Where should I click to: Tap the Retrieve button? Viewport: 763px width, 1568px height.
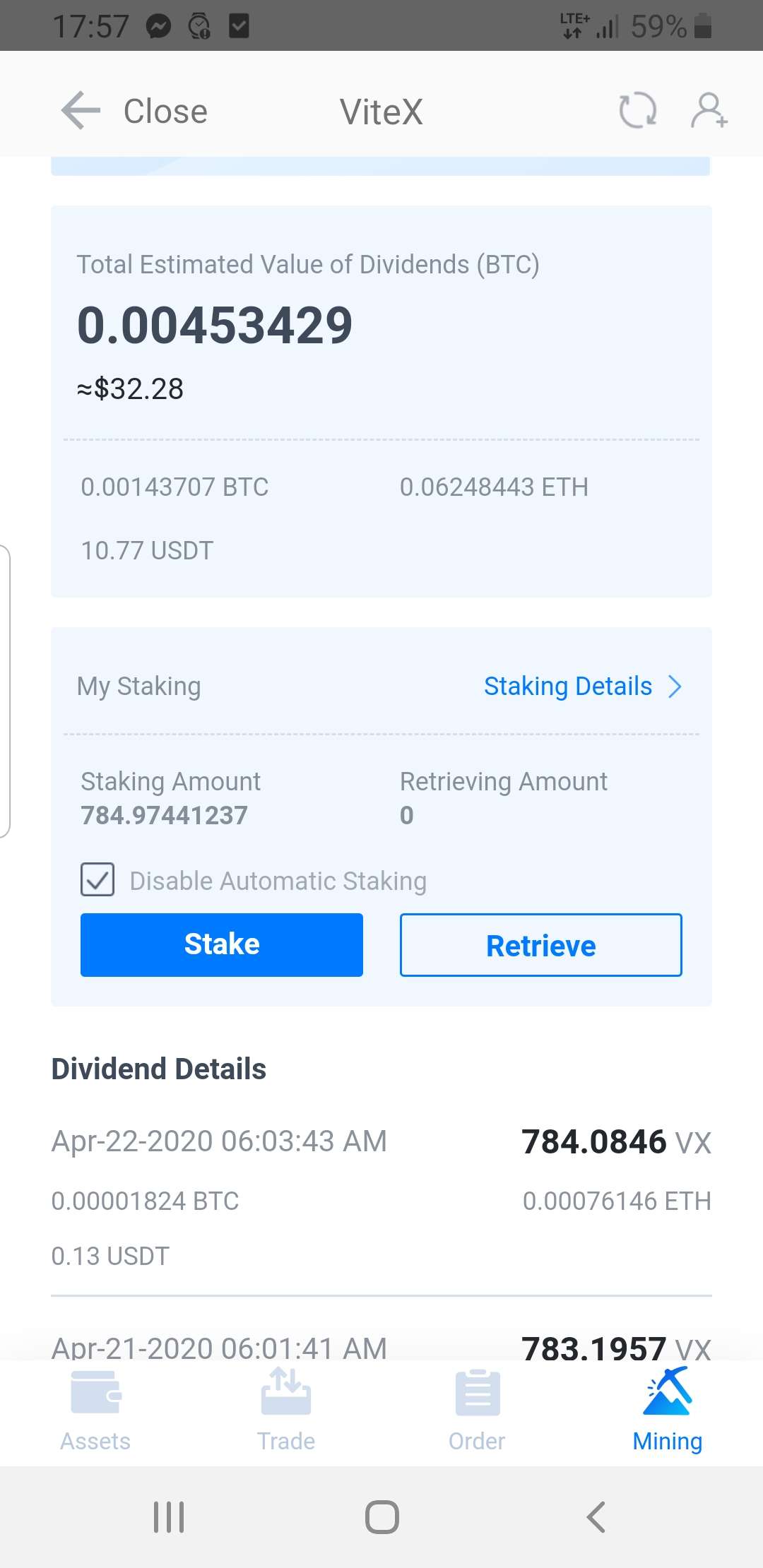pyautogui.click(x=541, y=945)
